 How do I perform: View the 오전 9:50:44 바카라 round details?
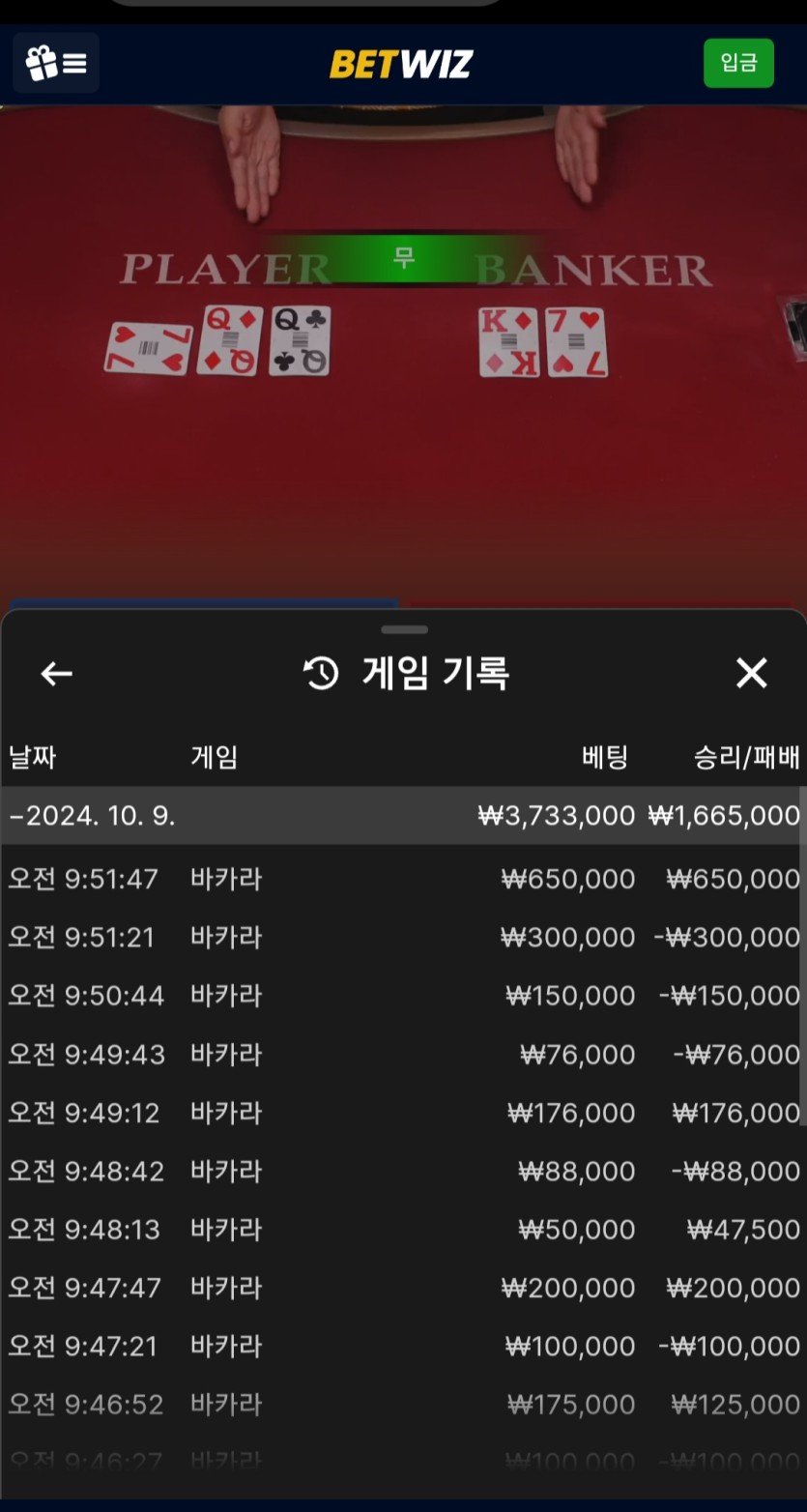(x=401, y=996)
